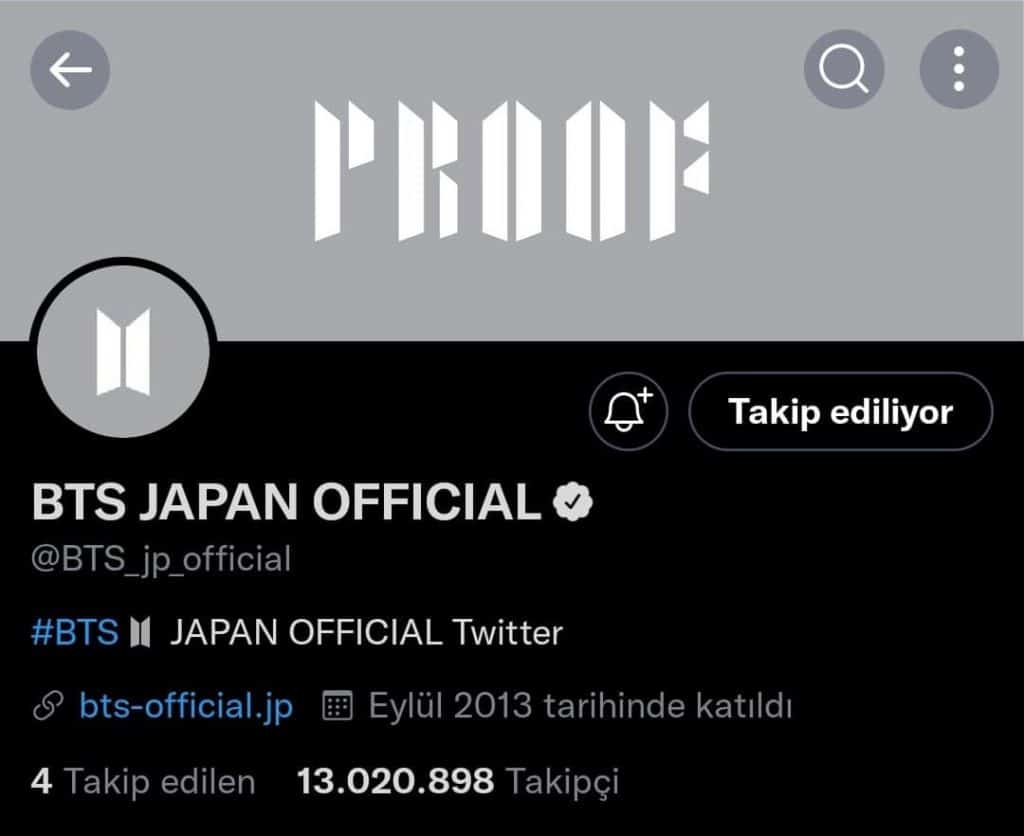Tap the Takip ediliyor button

840,412
